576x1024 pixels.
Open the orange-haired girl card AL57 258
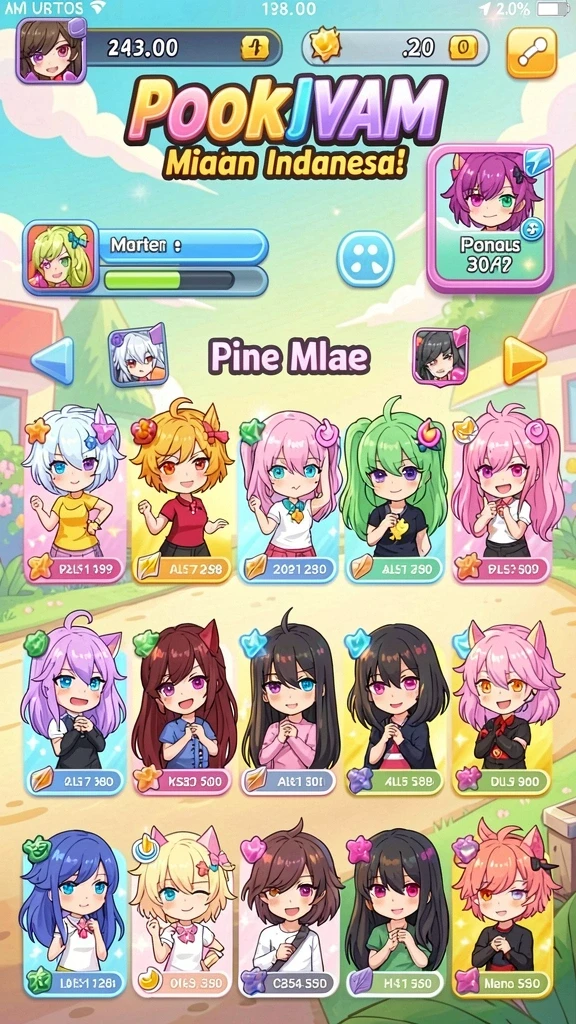181,493
